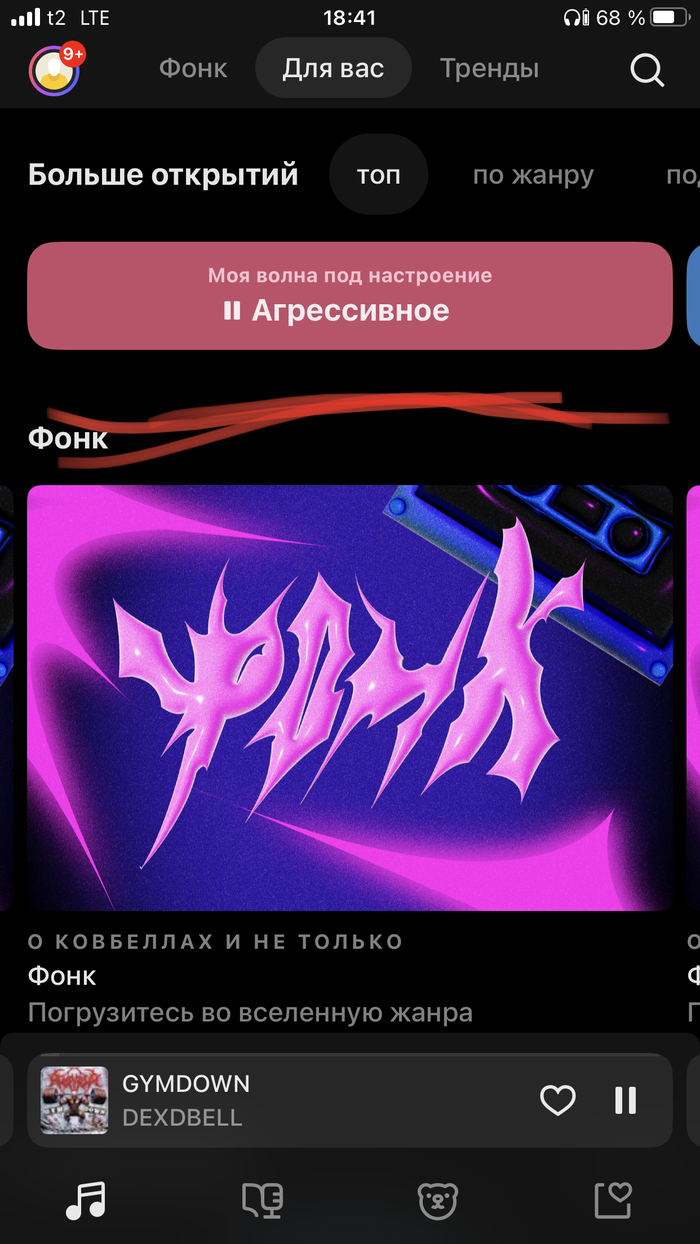Open the bear face kids tab
The image size is (700, 1244).
point(437,1199)
